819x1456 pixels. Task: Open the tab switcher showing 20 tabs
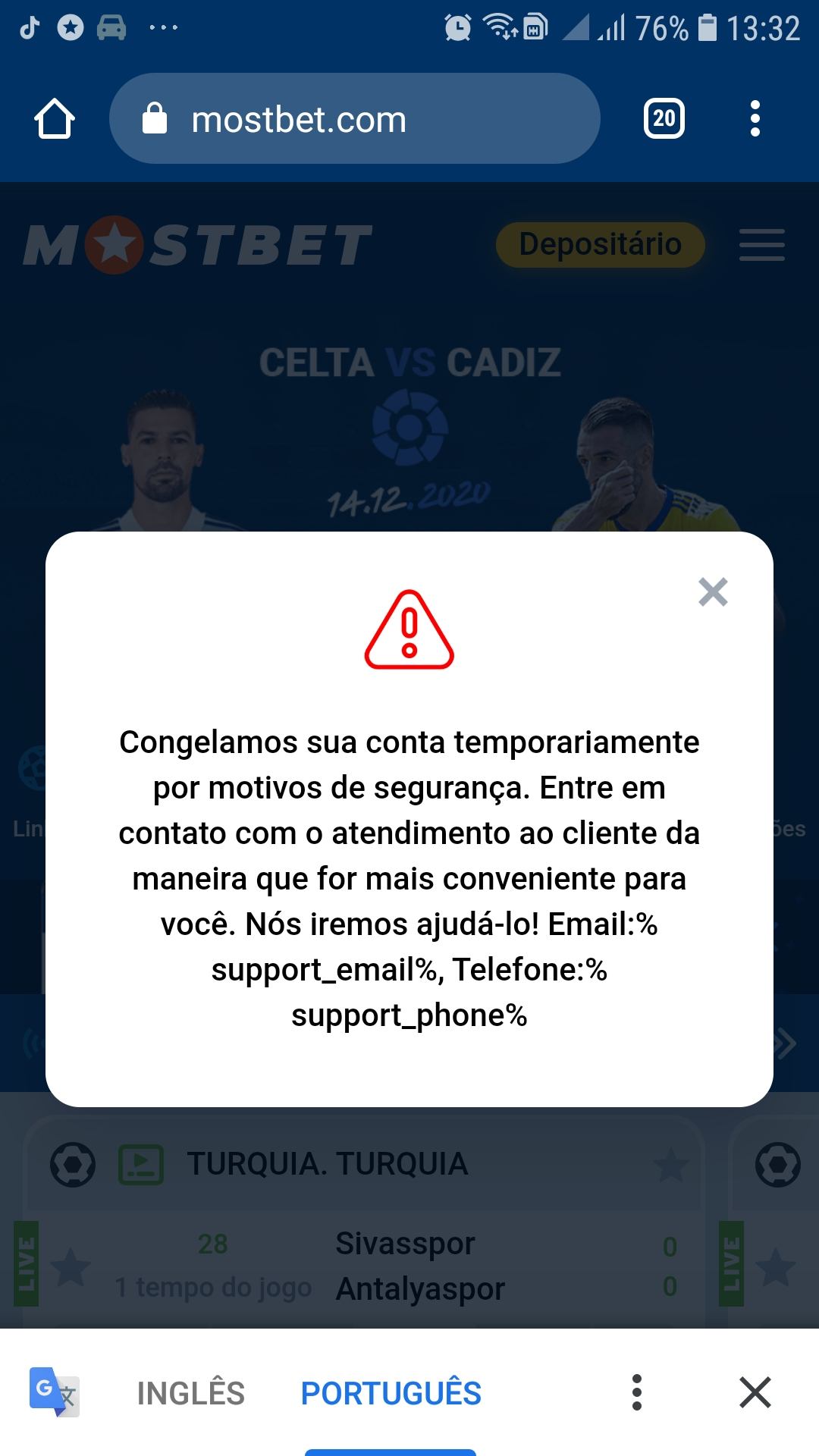(x=664, y=119)
